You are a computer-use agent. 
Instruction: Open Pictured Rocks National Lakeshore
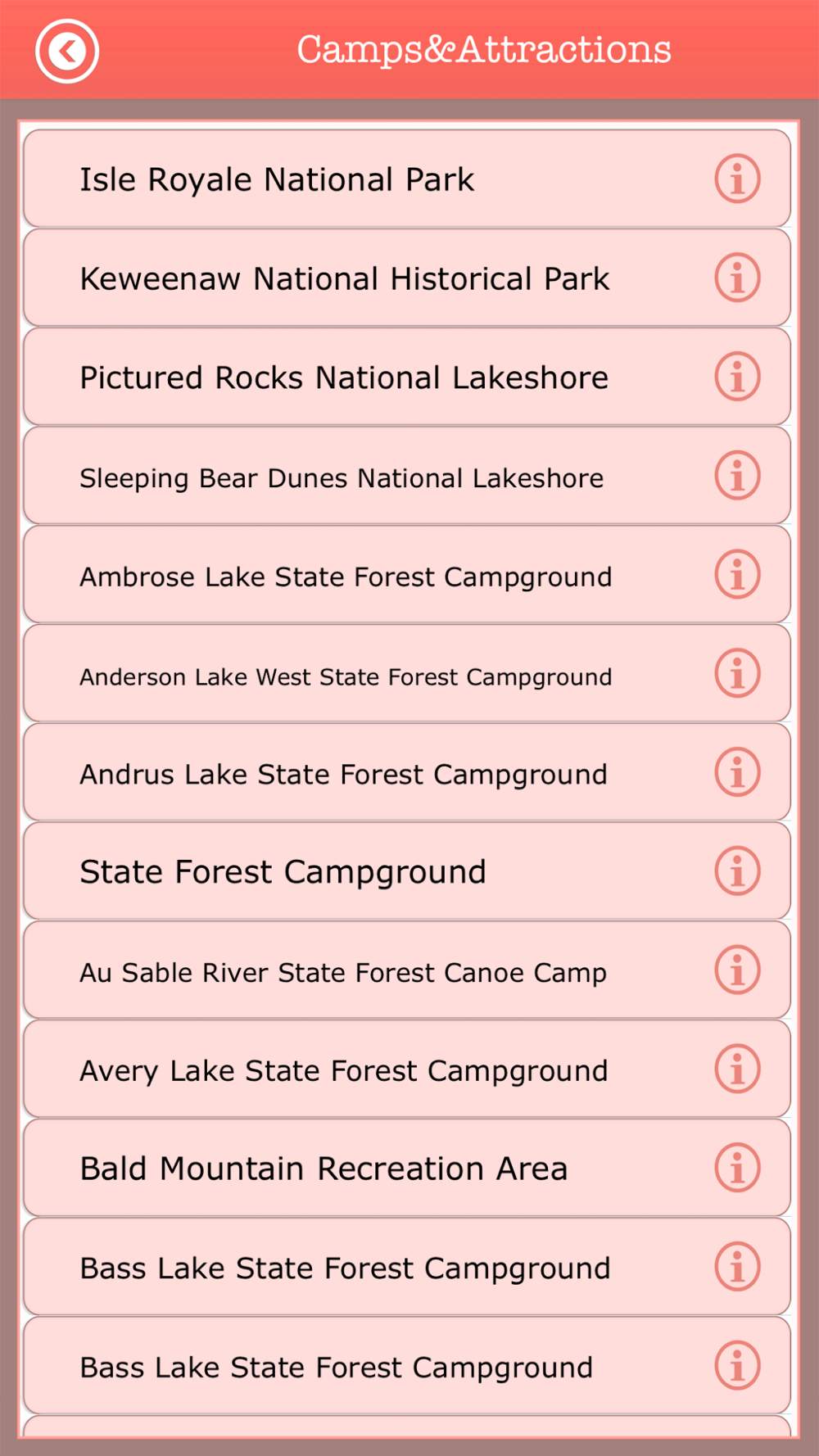[407, 377]
